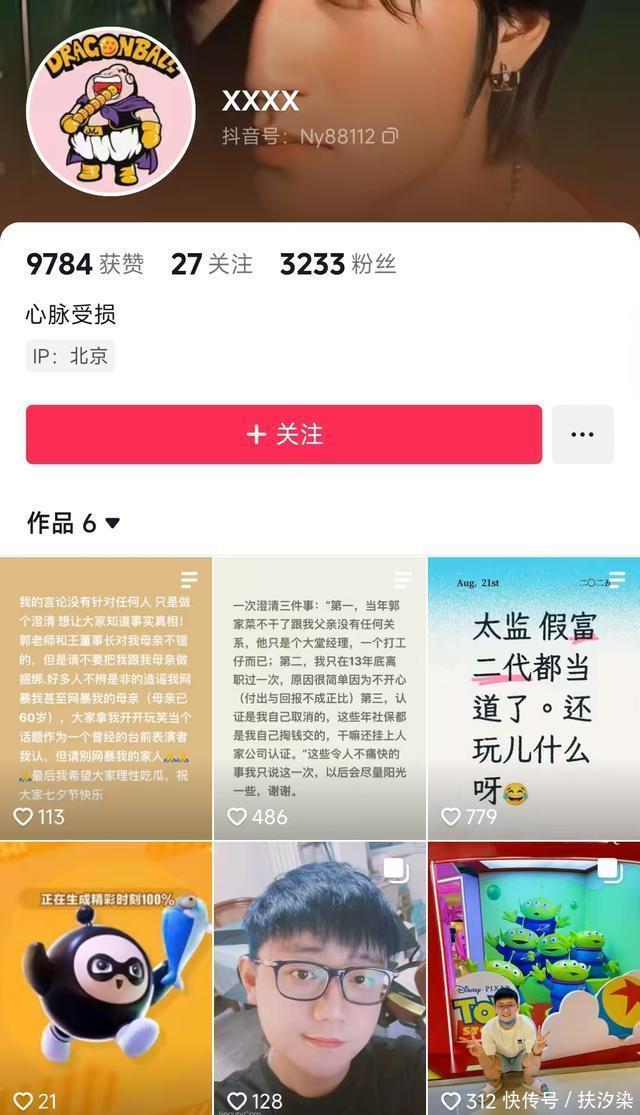Expand the 作品 6 sorting dropdown
640x1115 pixels.
112,523
